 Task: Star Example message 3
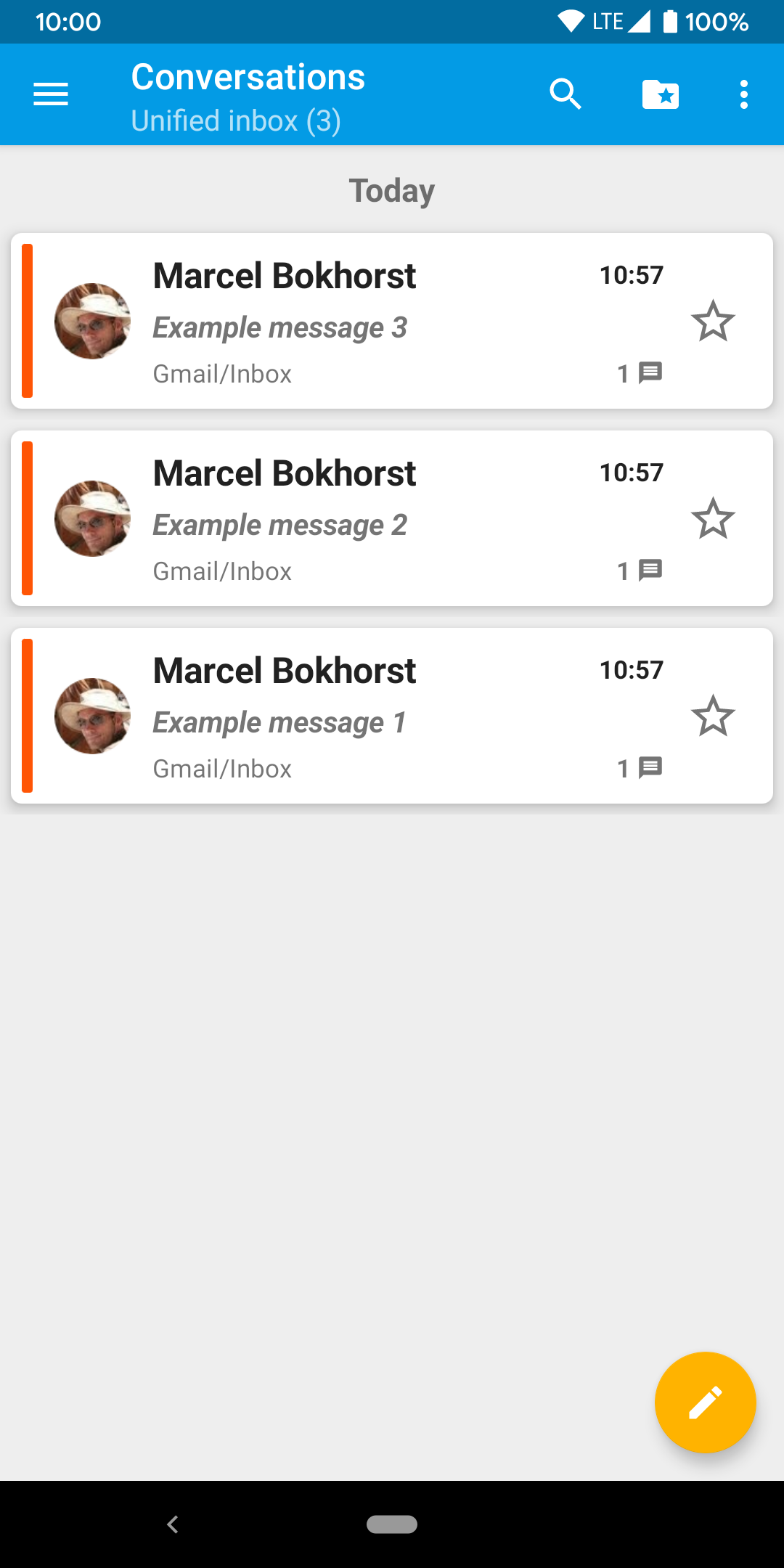(713, 321)
